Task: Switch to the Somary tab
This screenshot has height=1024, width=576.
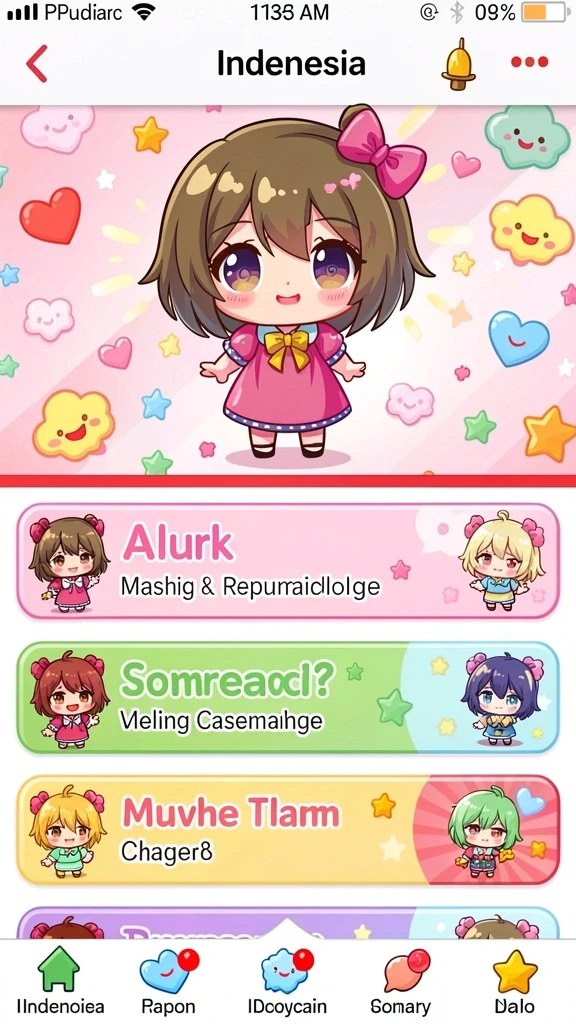Action: click(400, 982)
